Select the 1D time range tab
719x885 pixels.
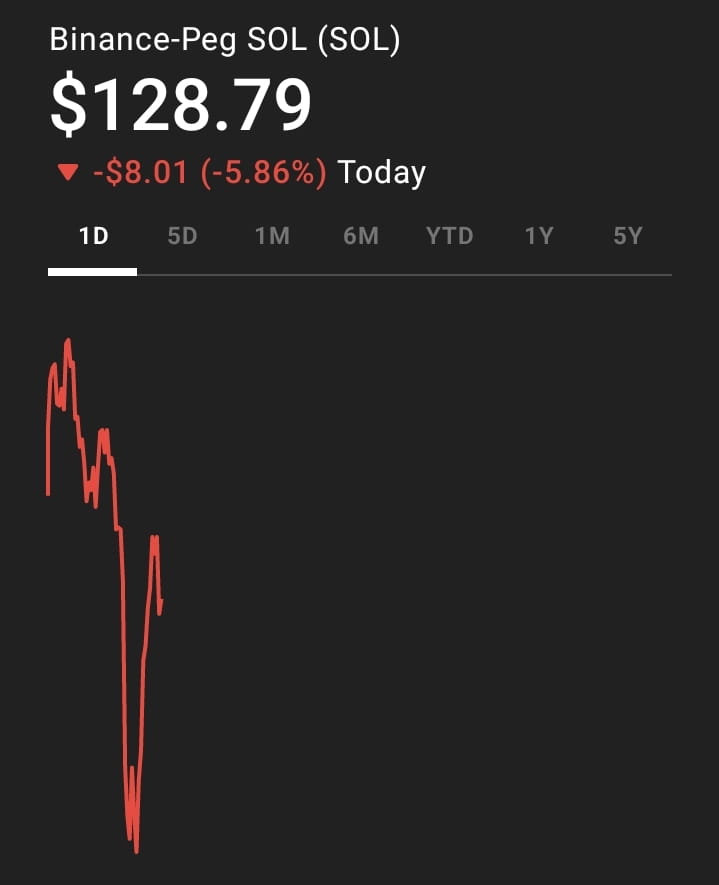pyautogui.click(x=93, y=237)
